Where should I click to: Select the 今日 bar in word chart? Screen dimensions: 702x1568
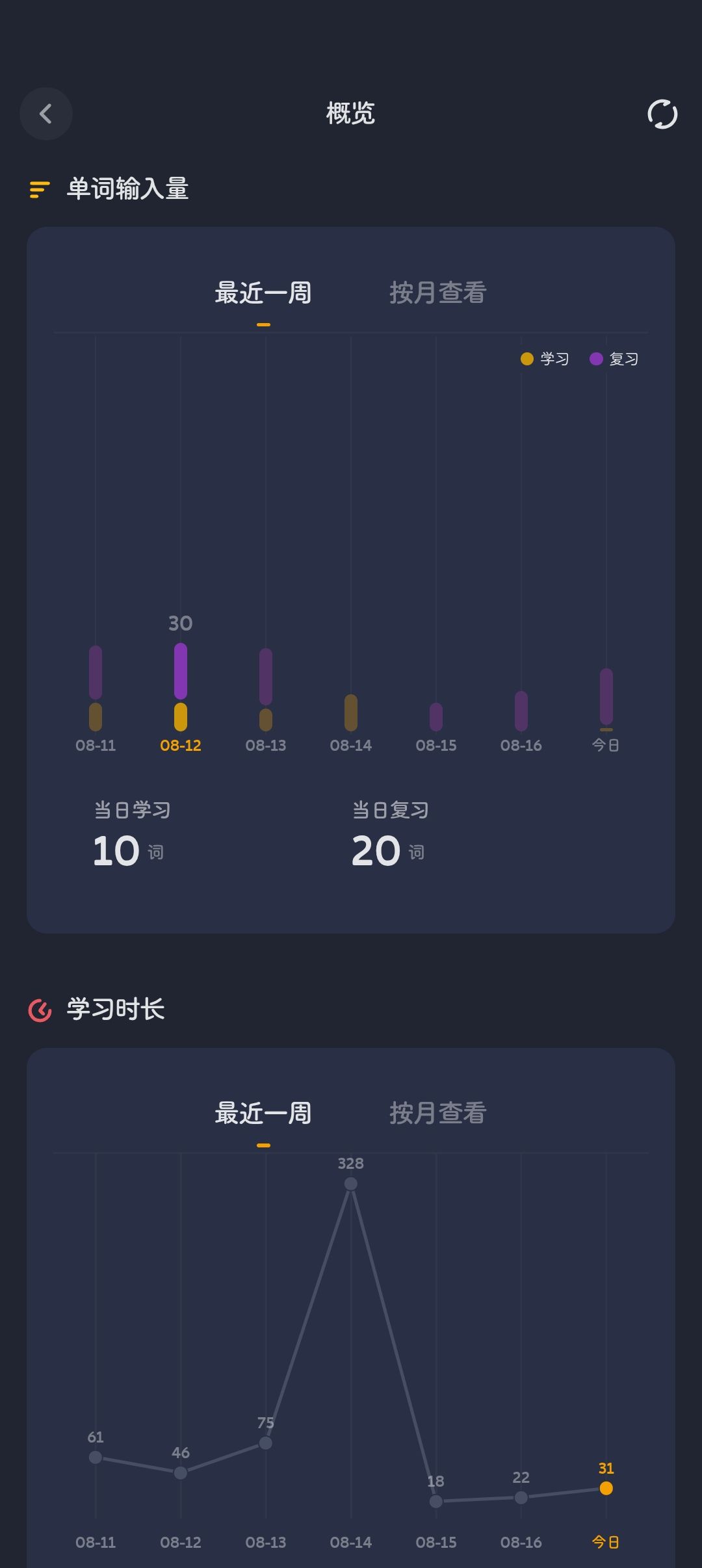click(x=606, y=699)
